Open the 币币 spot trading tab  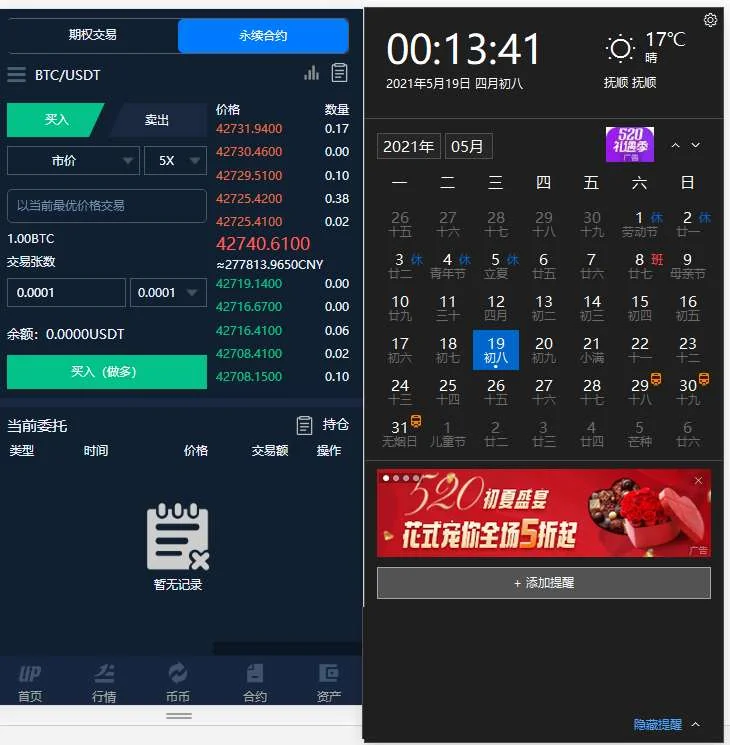point(178,684)
